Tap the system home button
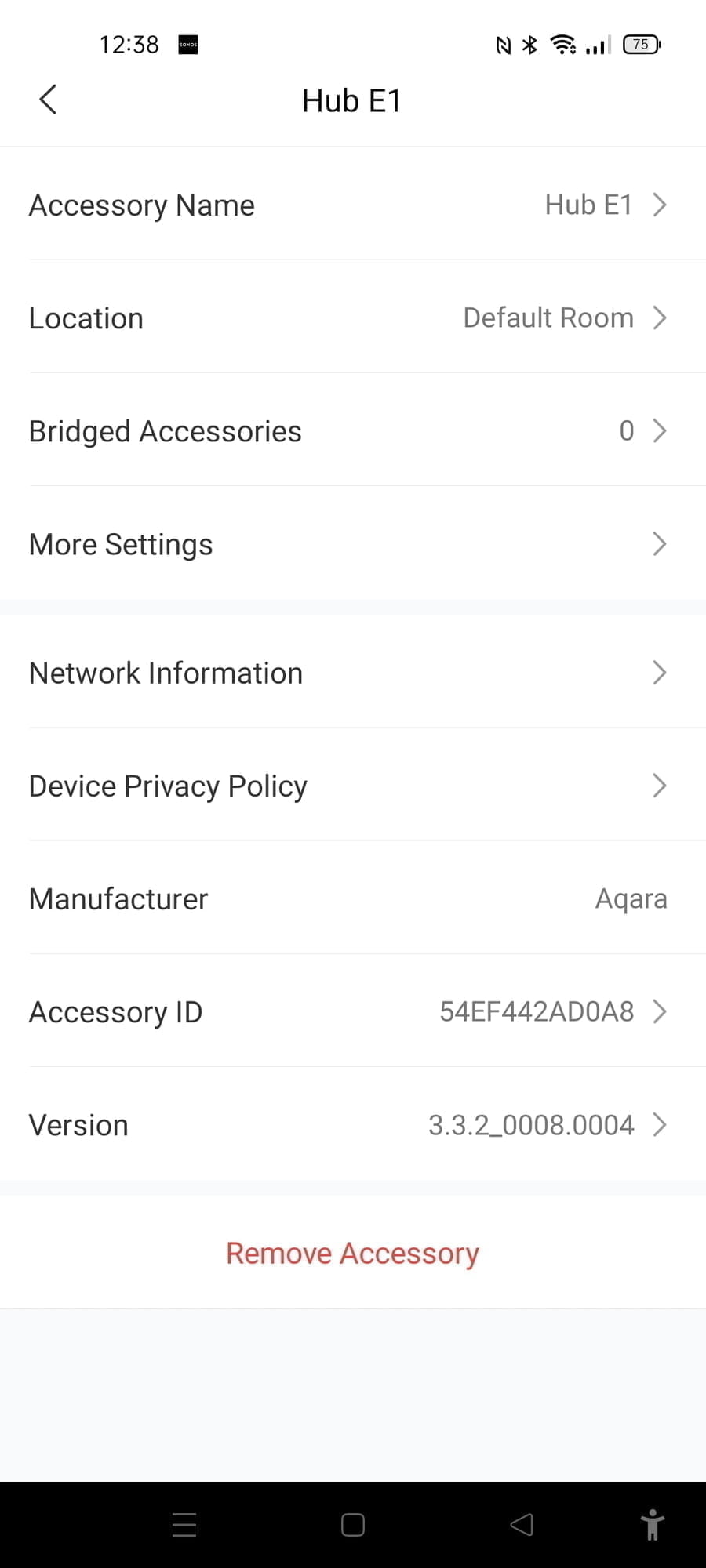This screenshot has width=706, height=1568. pyautogui.click(x=352, y=1525)
